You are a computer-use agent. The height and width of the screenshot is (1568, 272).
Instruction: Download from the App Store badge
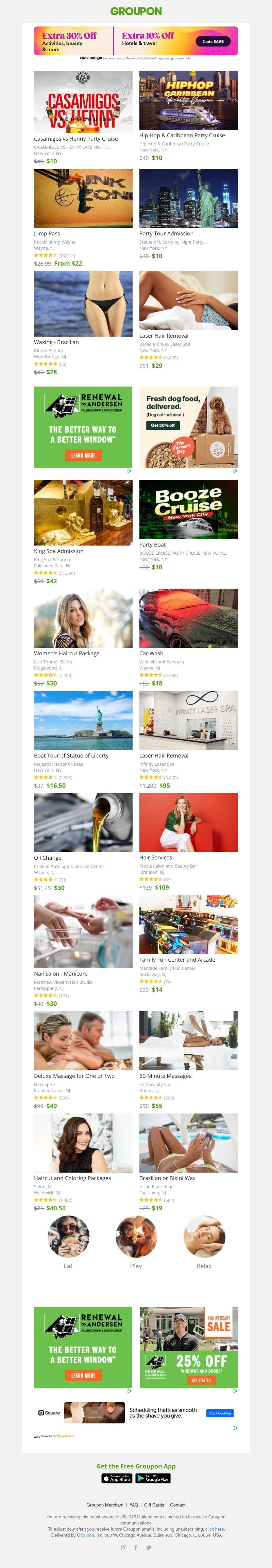[117, 1478]
